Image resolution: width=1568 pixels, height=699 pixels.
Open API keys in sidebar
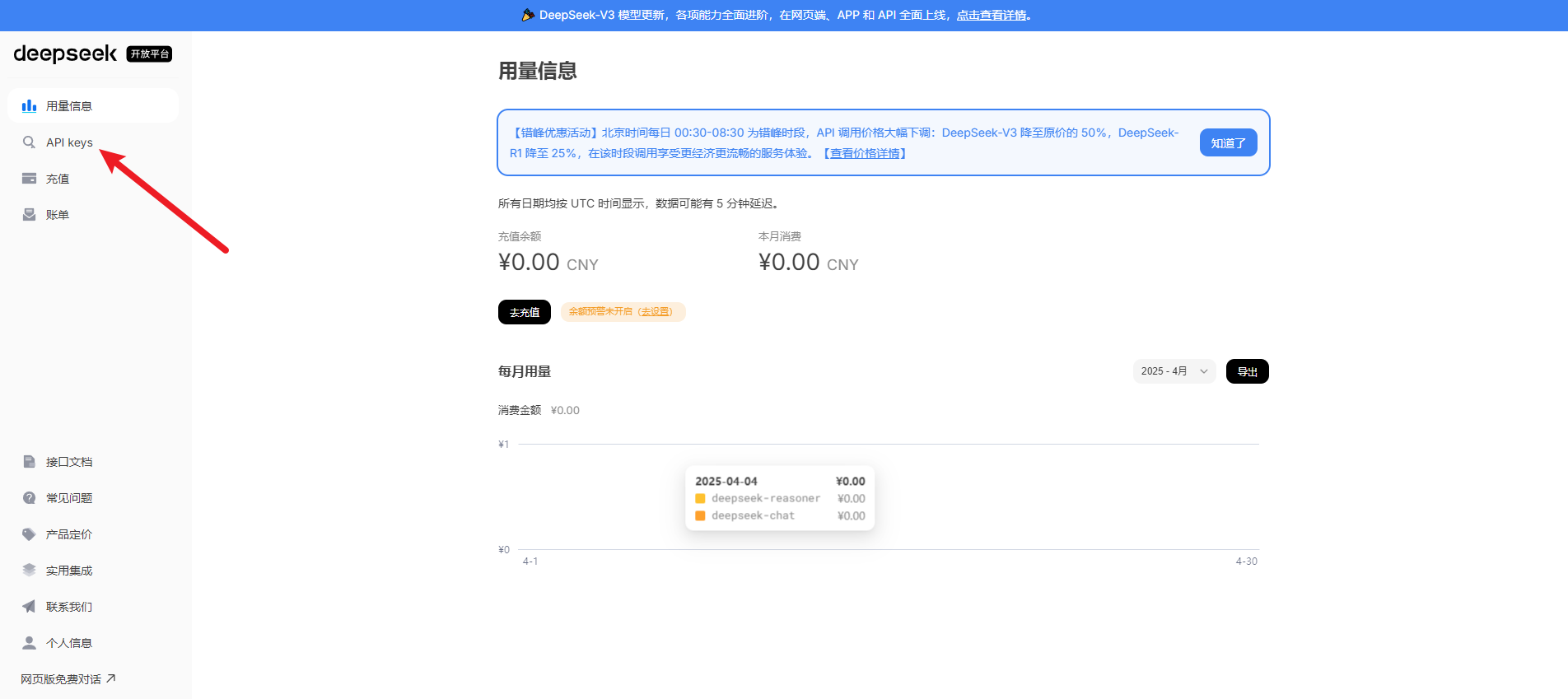coord(92,142)
